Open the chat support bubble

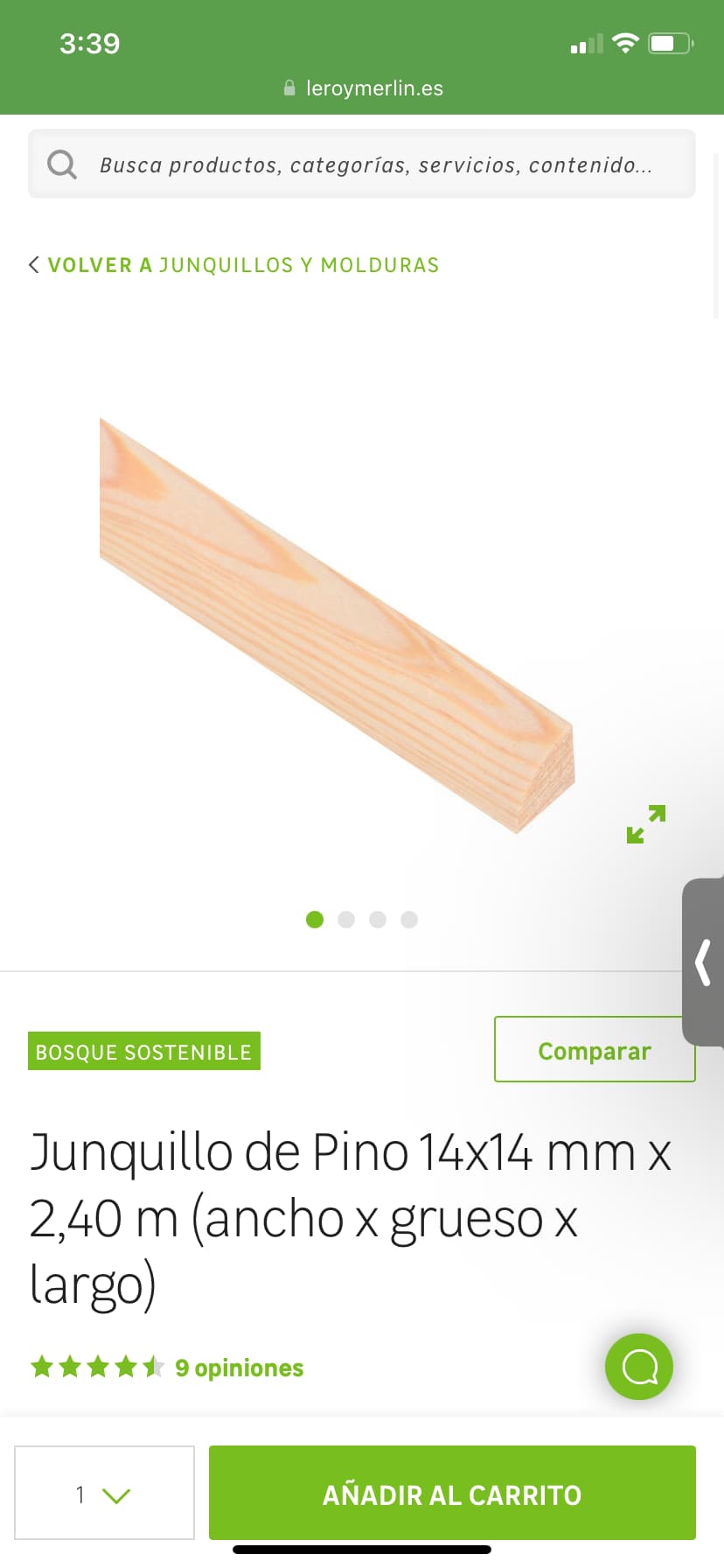click(639, 1367)
